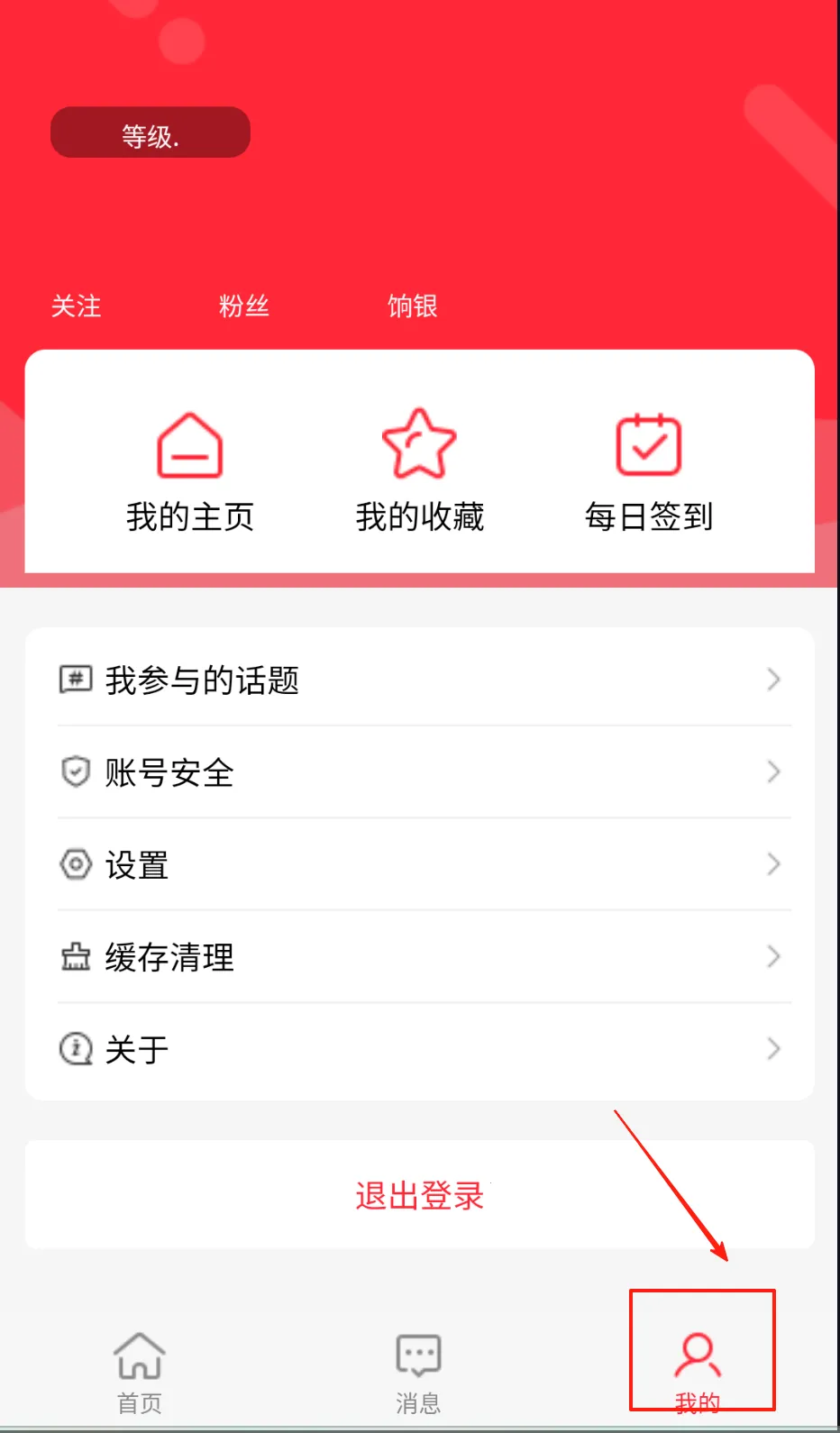
Task: Open the 粉丝 followers link
Action: point(243,306)
